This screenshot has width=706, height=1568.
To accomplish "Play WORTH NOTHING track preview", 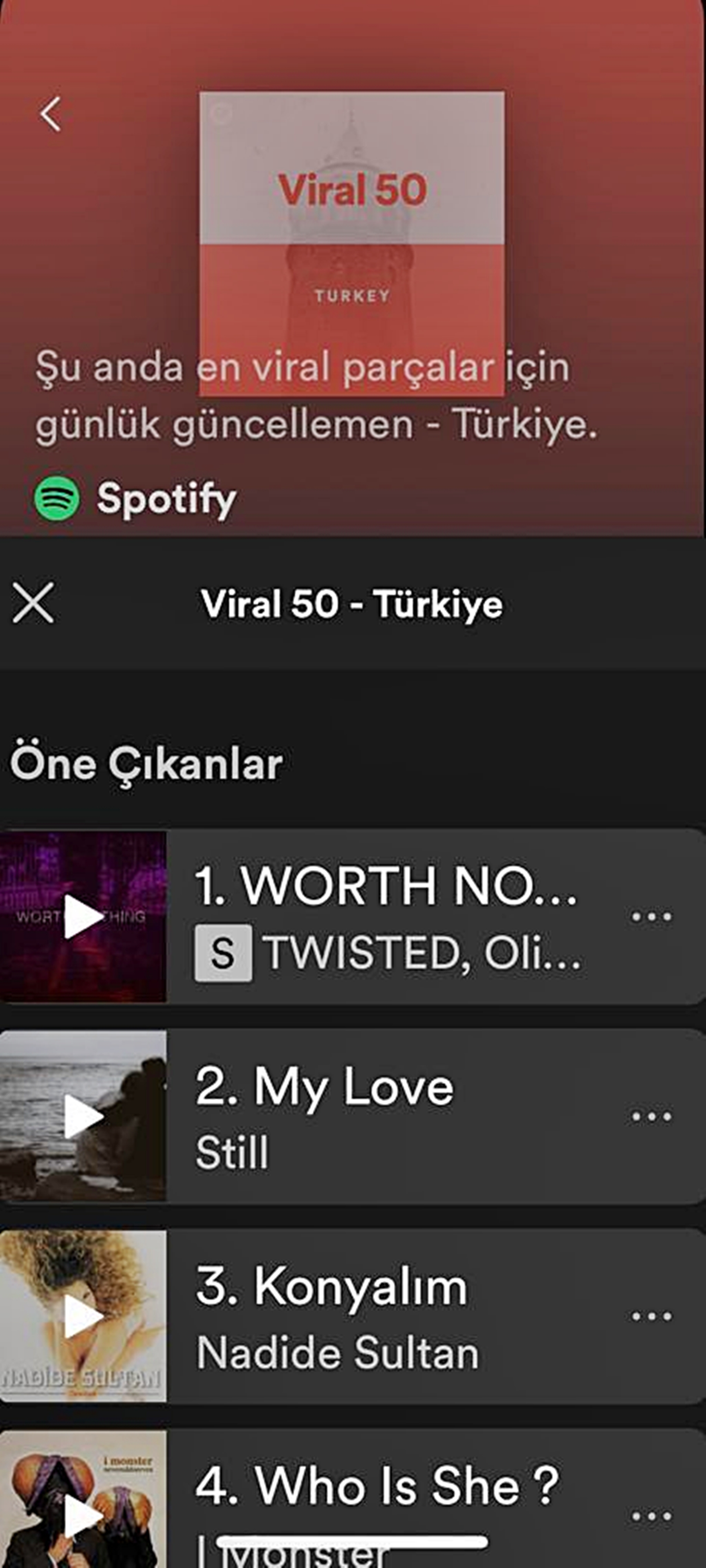I will (82, 916).
